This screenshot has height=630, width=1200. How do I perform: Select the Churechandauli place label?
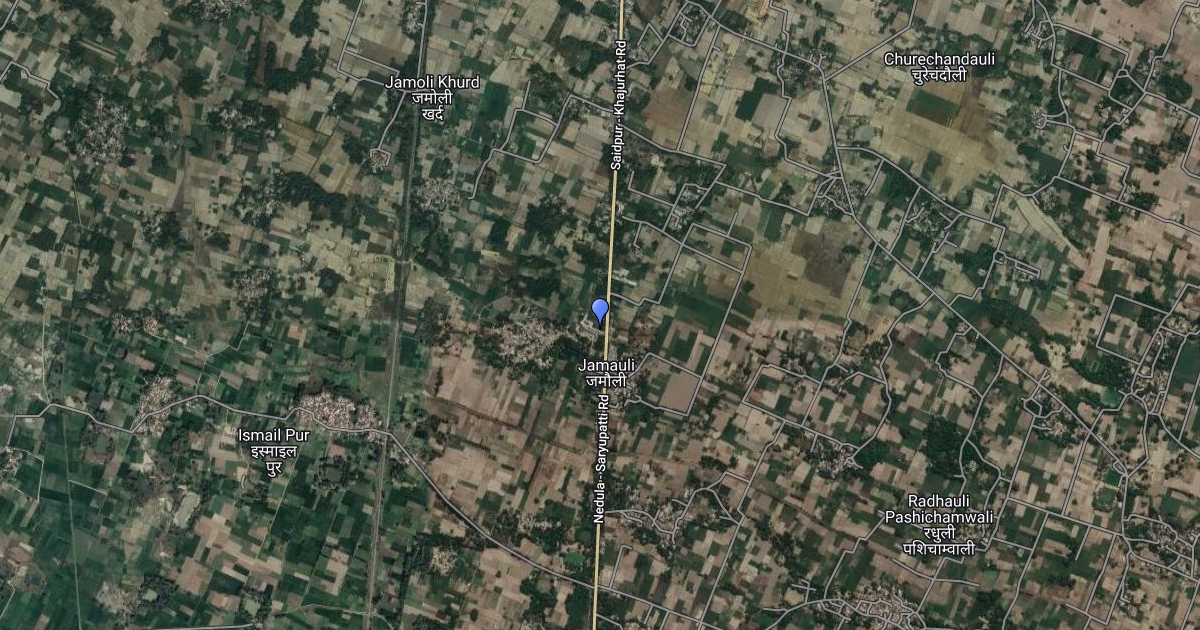coord(939,67)
